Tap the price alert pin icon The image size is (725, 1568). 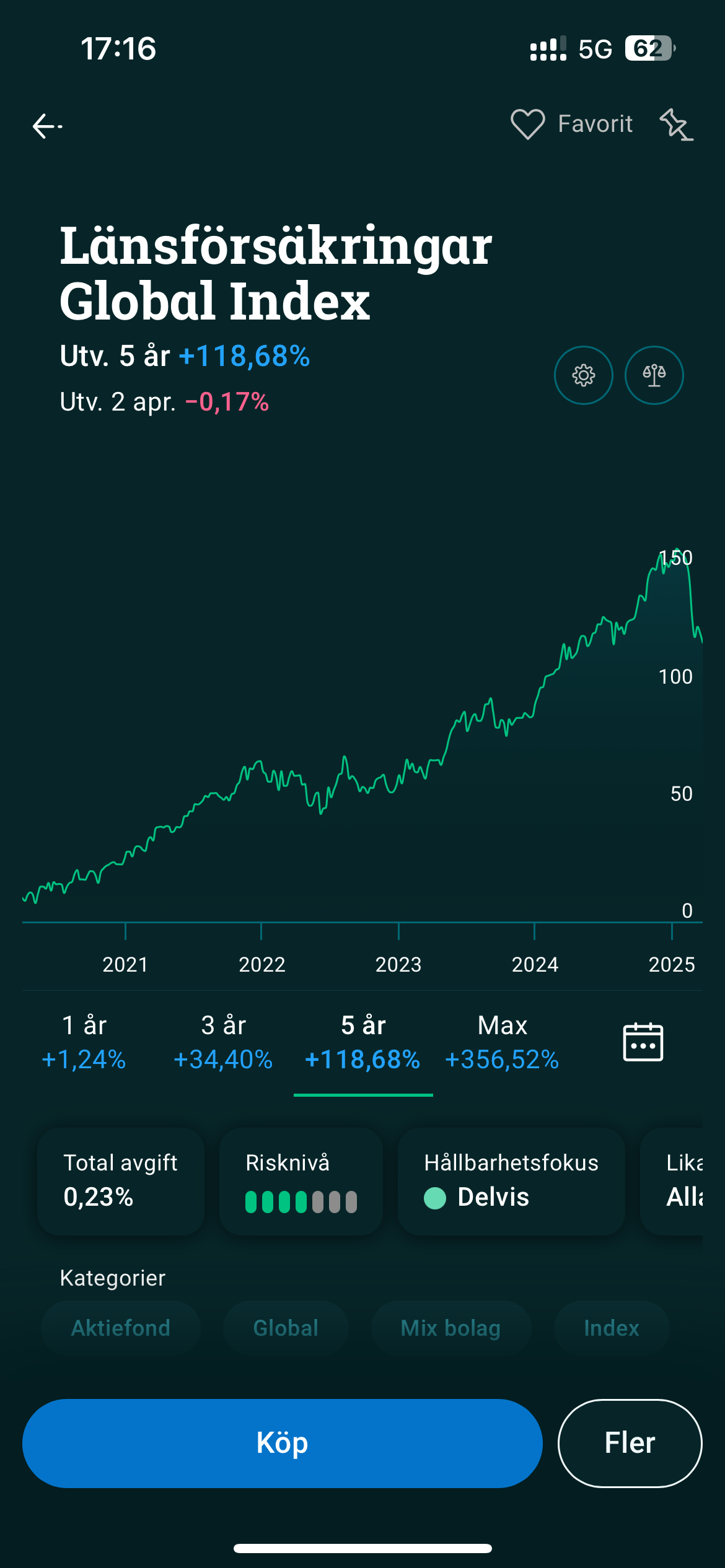tap(676, 124)
